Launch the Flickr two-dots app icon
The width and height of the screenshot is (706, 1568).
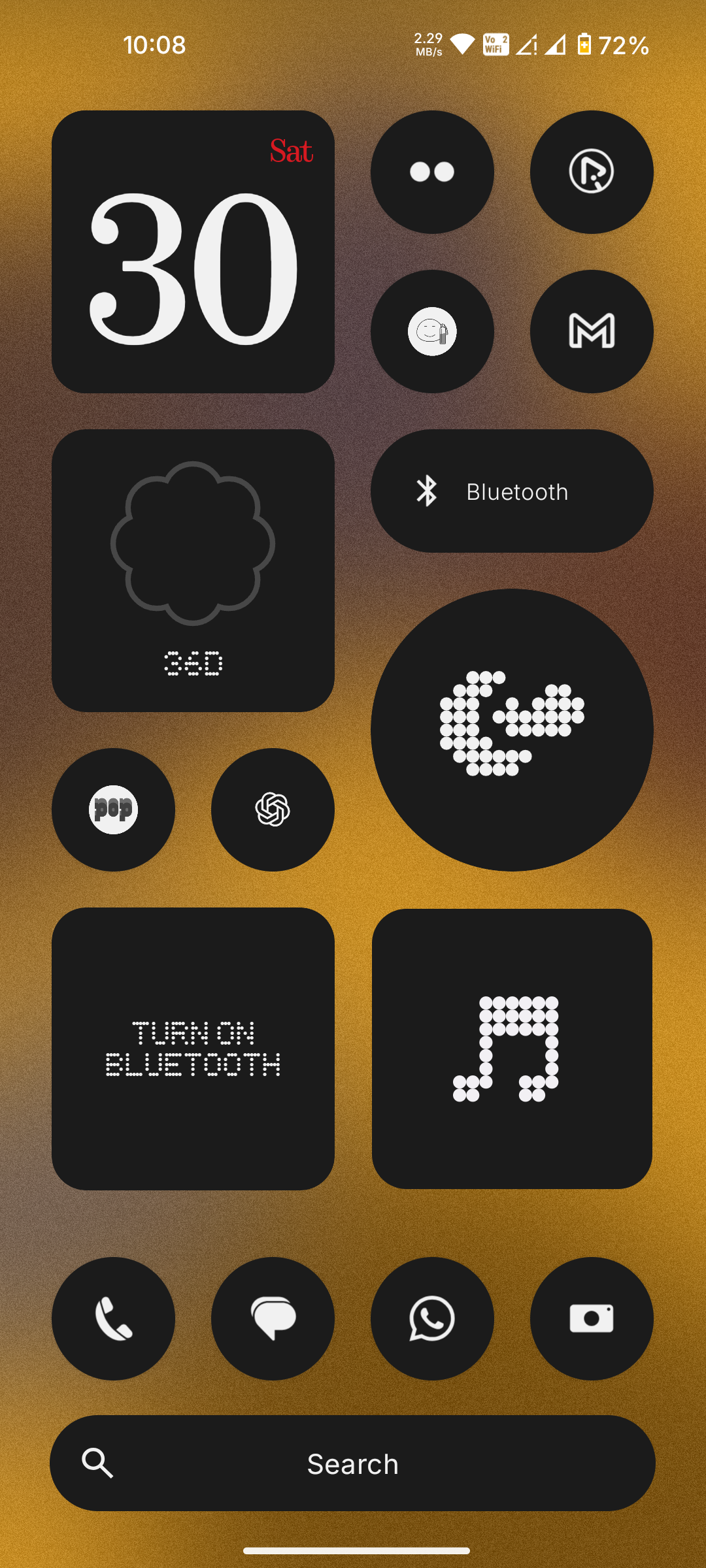coord(432,172)
